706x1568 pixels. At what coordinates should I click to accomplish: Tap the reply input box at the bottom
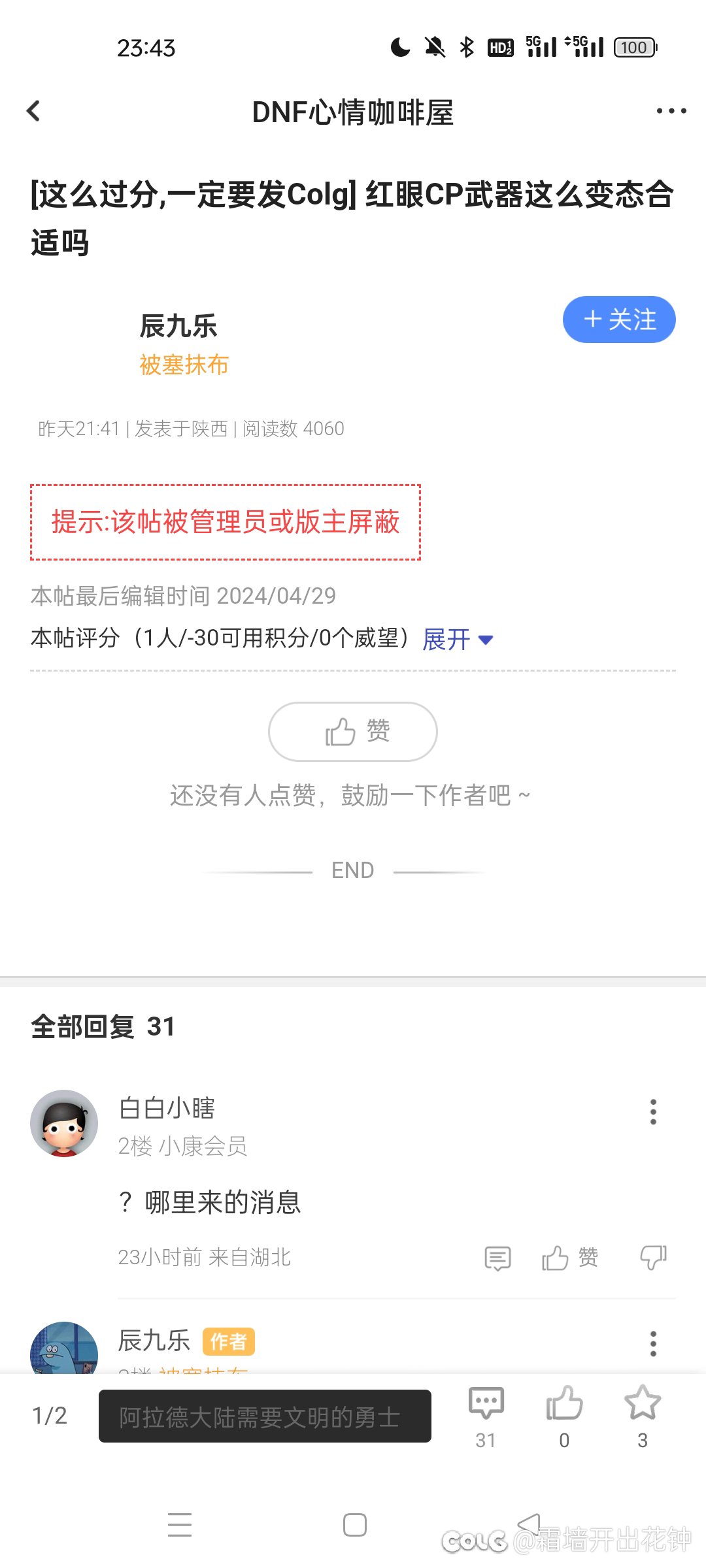pos(265,1416)
